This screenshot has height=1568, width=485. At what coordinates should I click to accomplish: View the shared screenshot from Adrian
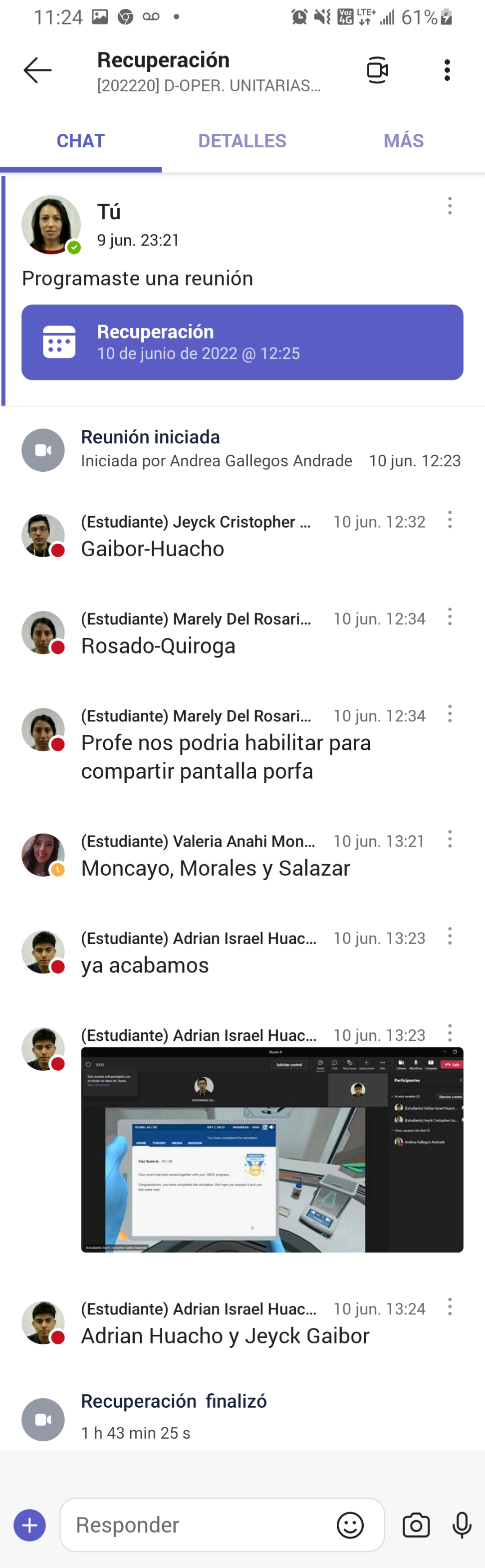point(272,1149)
